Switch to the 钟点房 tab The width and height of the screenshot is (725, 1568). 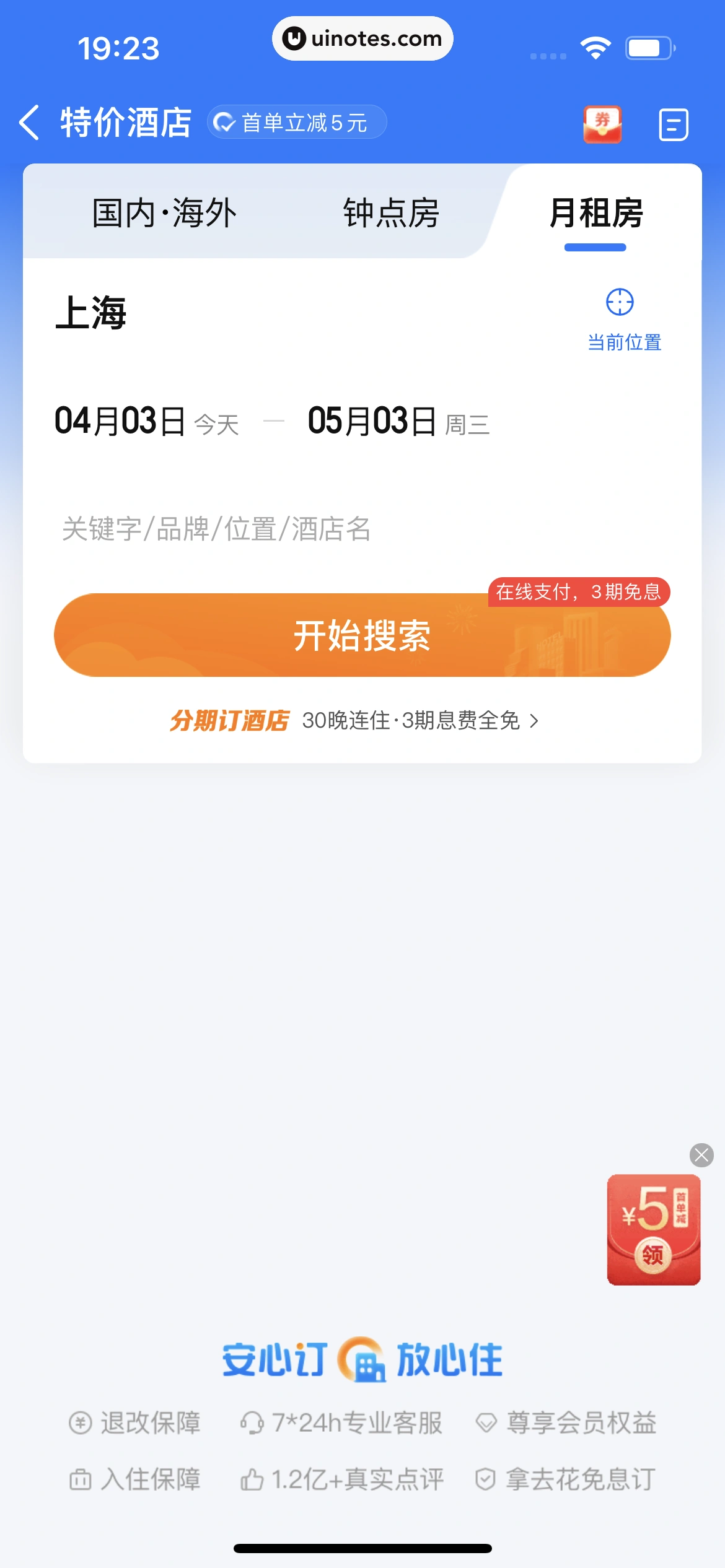(391, 213)
